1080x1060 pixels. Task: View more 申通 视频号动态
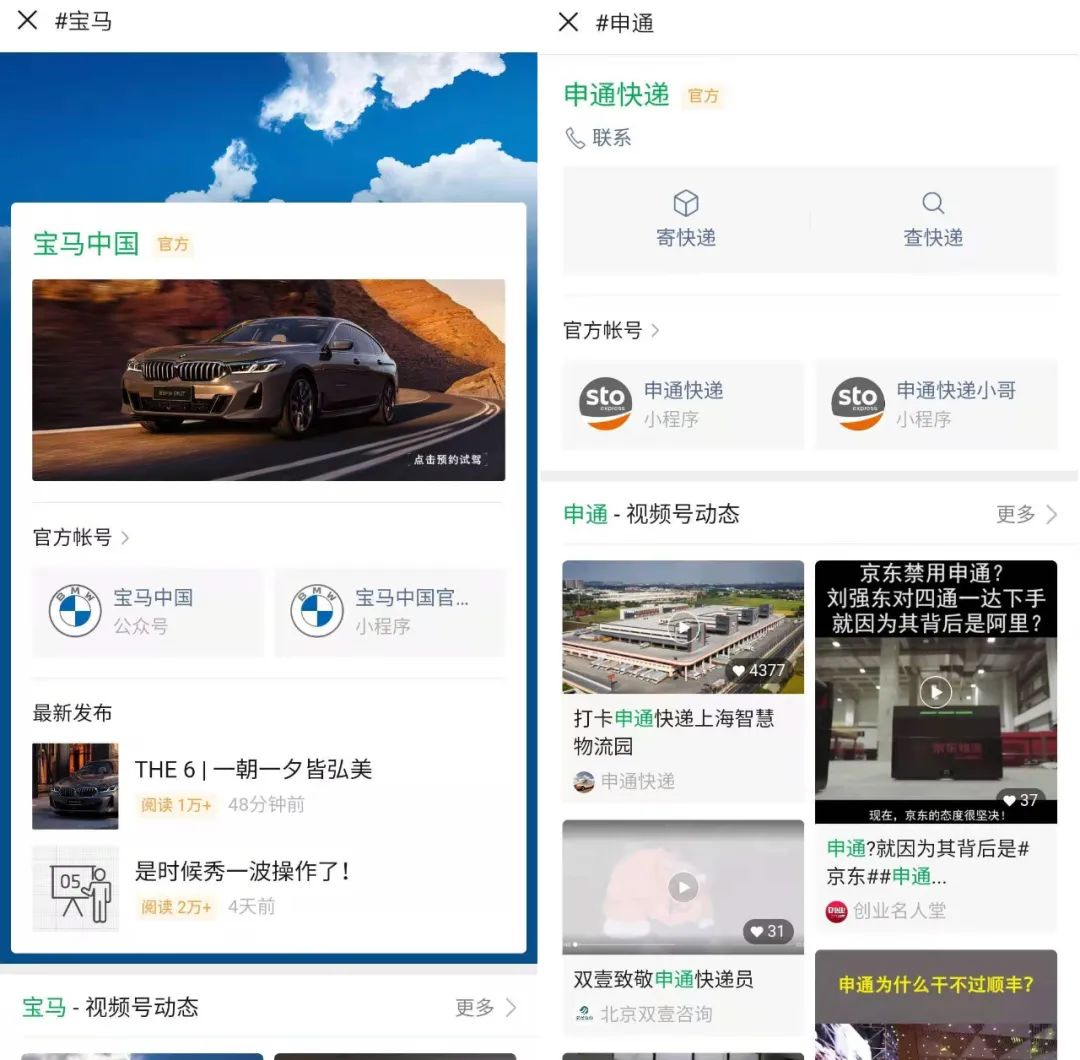pyautogui.click(x=1026, y=514)
